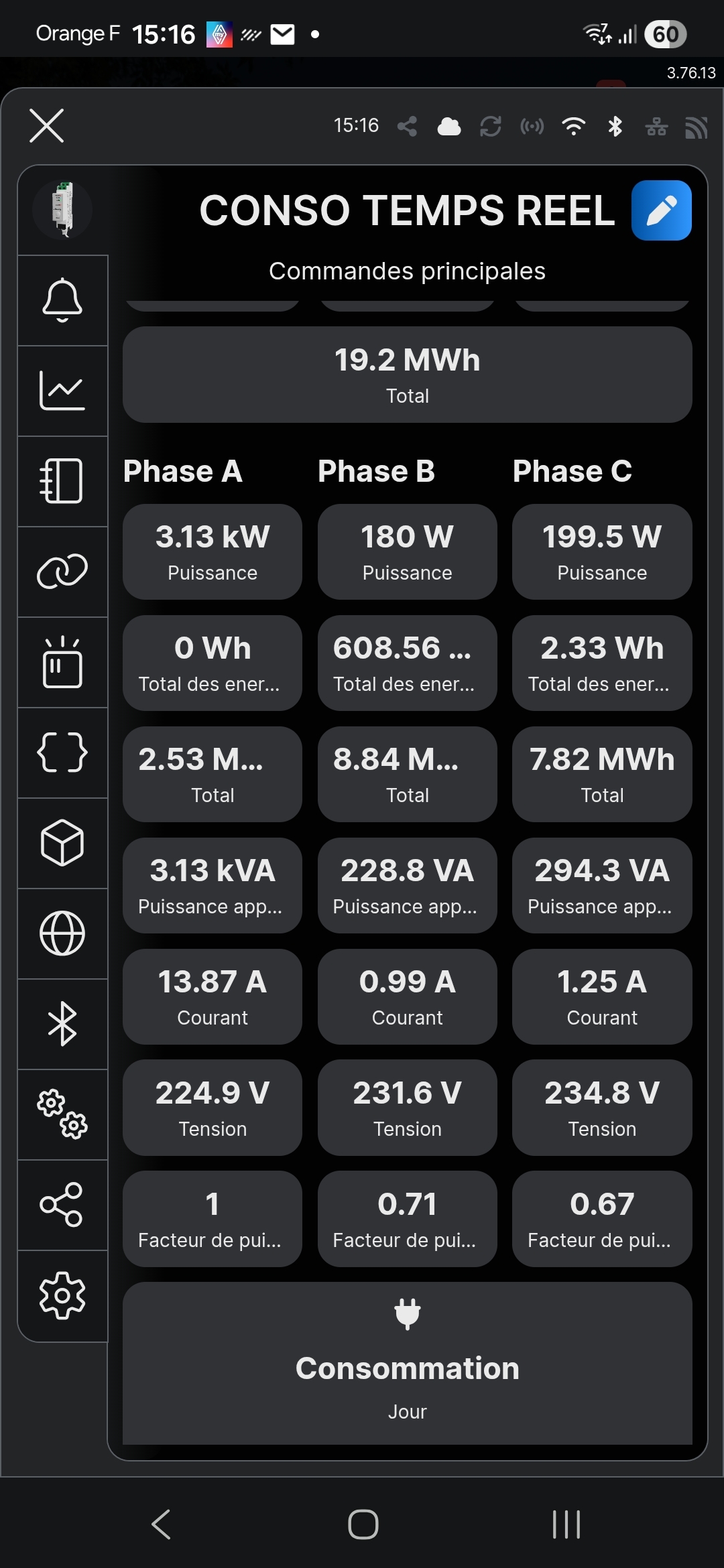Open the device image icon beside the title

(x=62, y=210)
